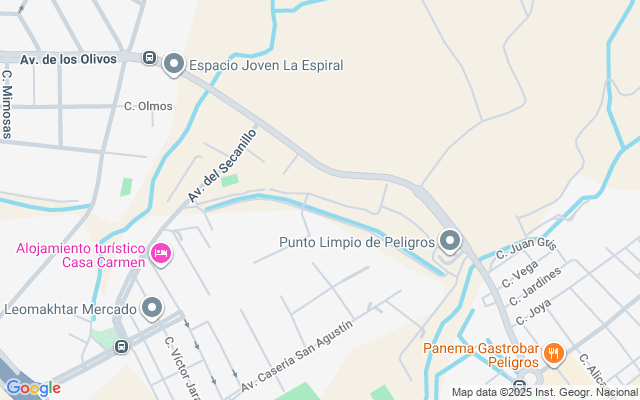View the Leomakhtar Mercado place pin

point(152,308)
